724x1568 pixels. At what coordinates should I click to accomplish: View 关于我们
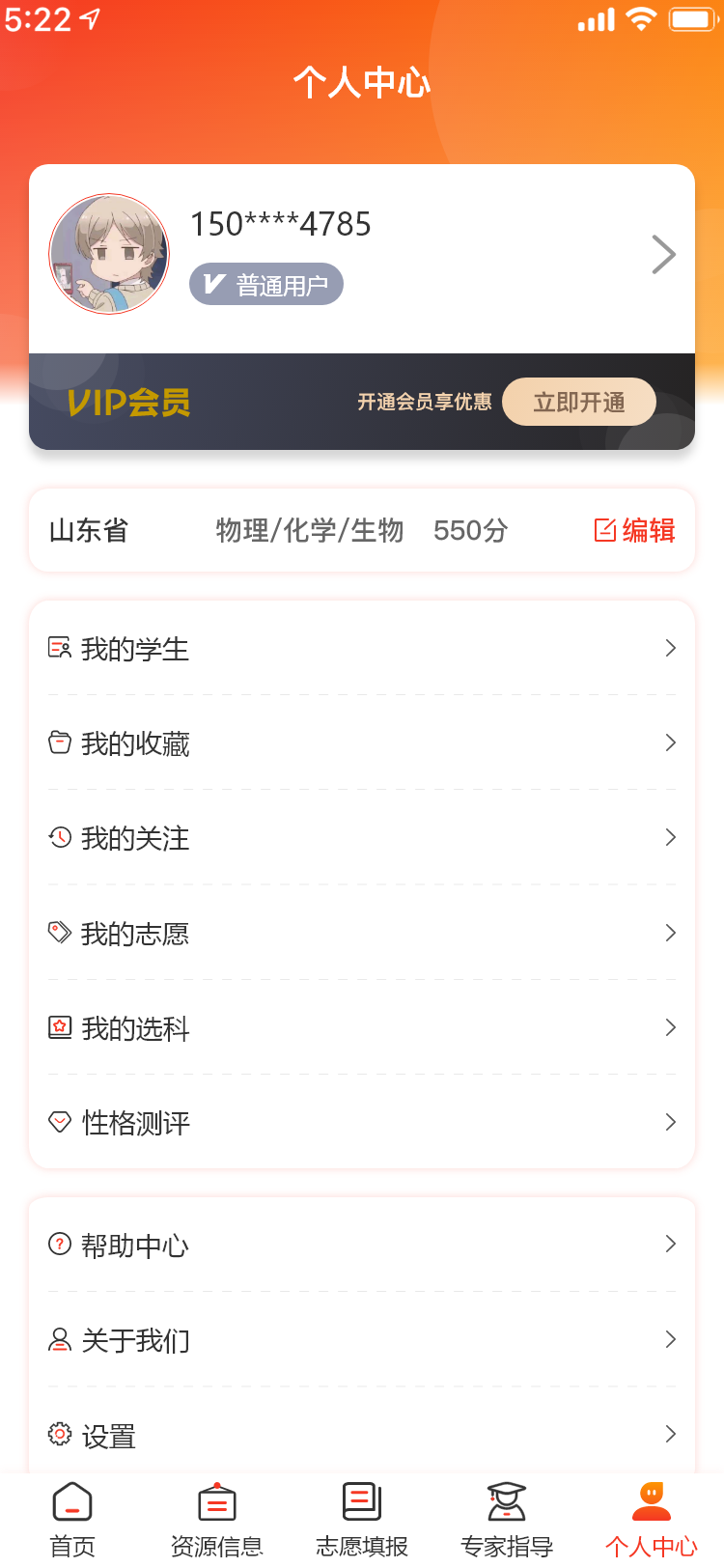point(362,1340)
